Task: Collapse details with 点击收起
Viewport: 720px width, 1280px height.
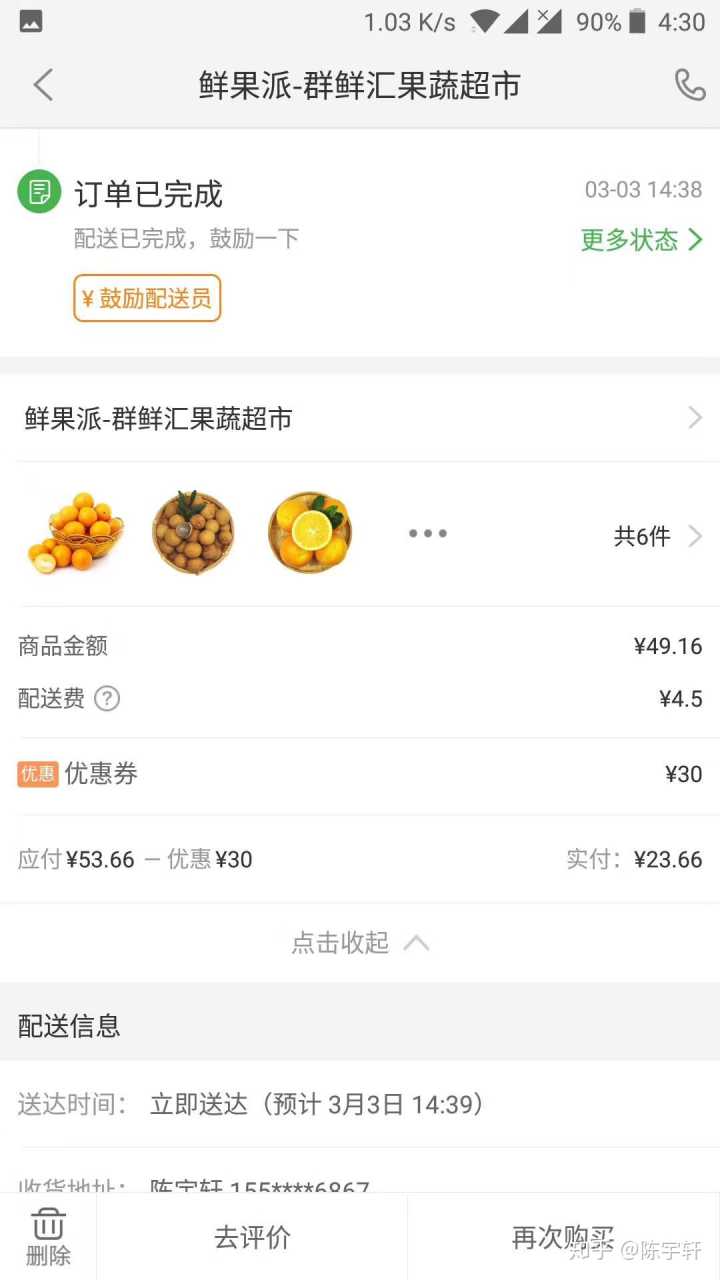Action: [360, 943]
